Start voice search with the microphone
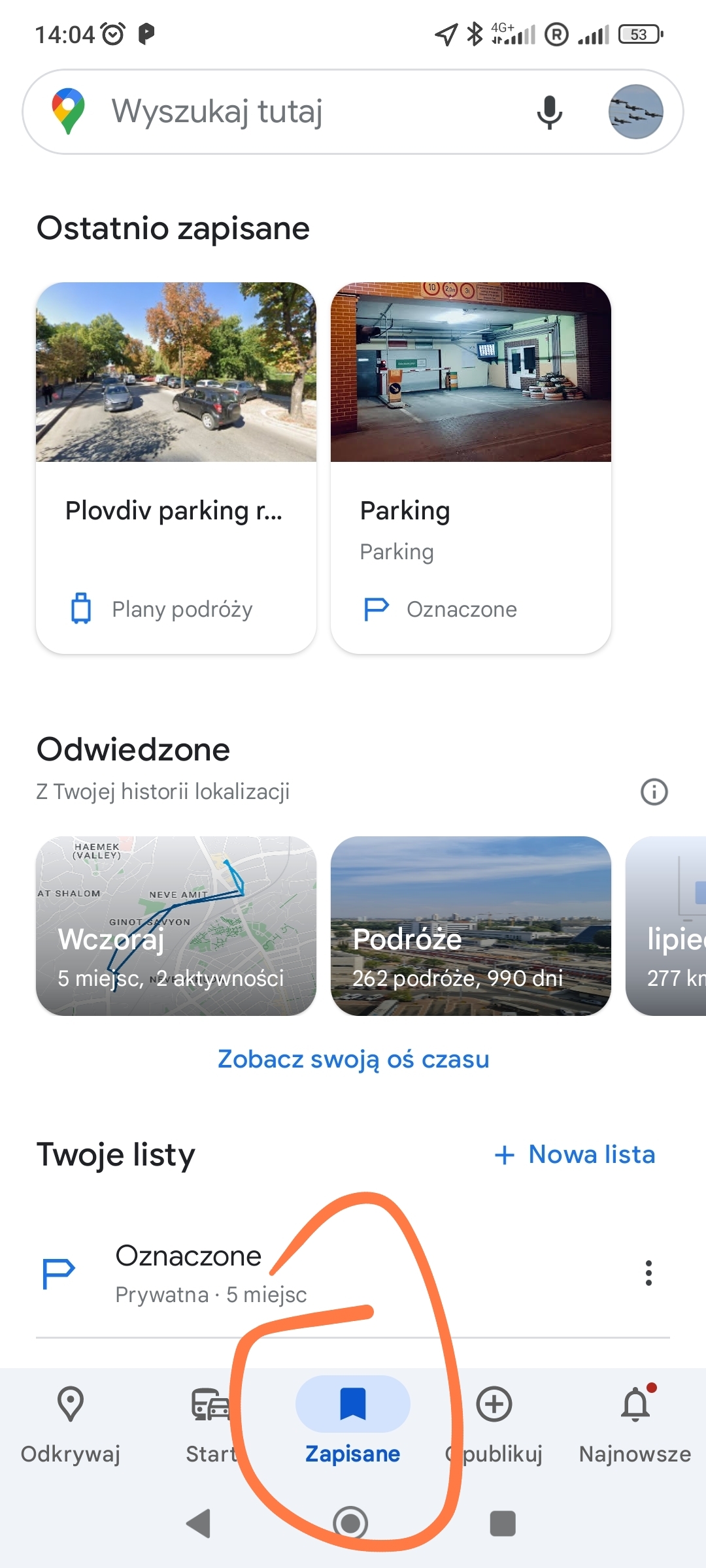Image resolution: width=706 pixels, height=1568 pixels. tap(549, 112)
